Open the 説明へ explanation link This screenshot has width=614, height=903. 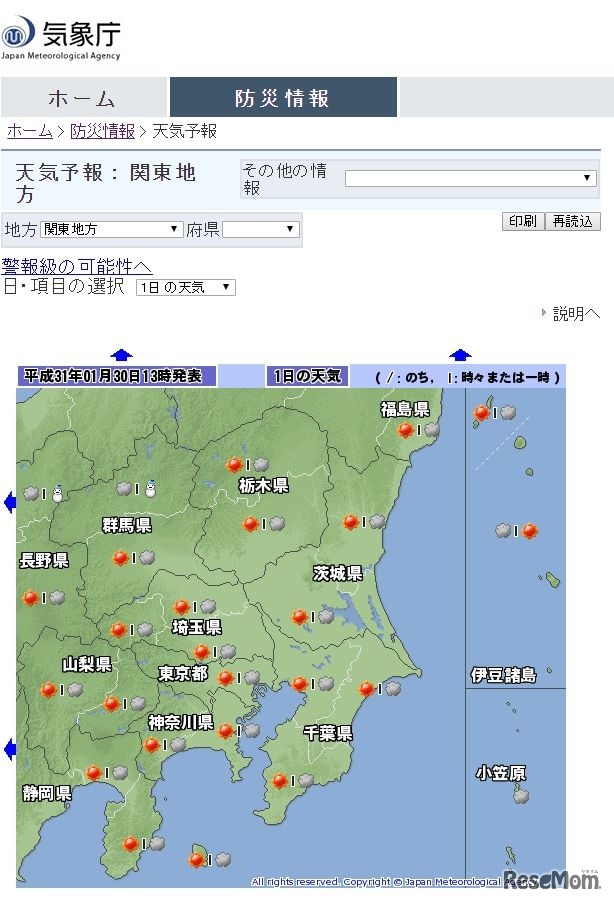tap(576, 314)
